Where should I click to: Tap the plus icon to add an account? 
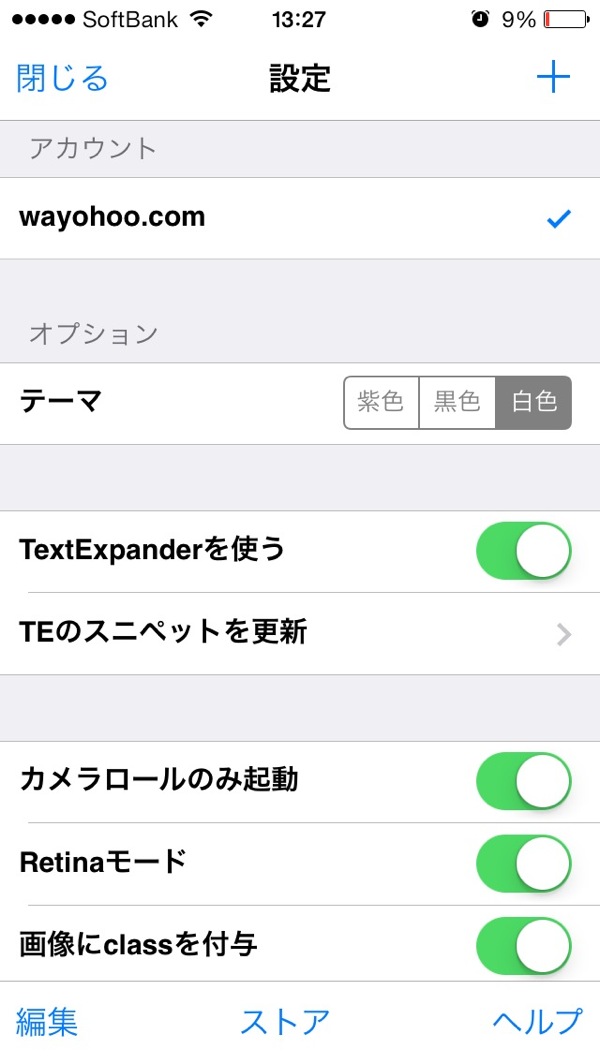pos(553,77)
